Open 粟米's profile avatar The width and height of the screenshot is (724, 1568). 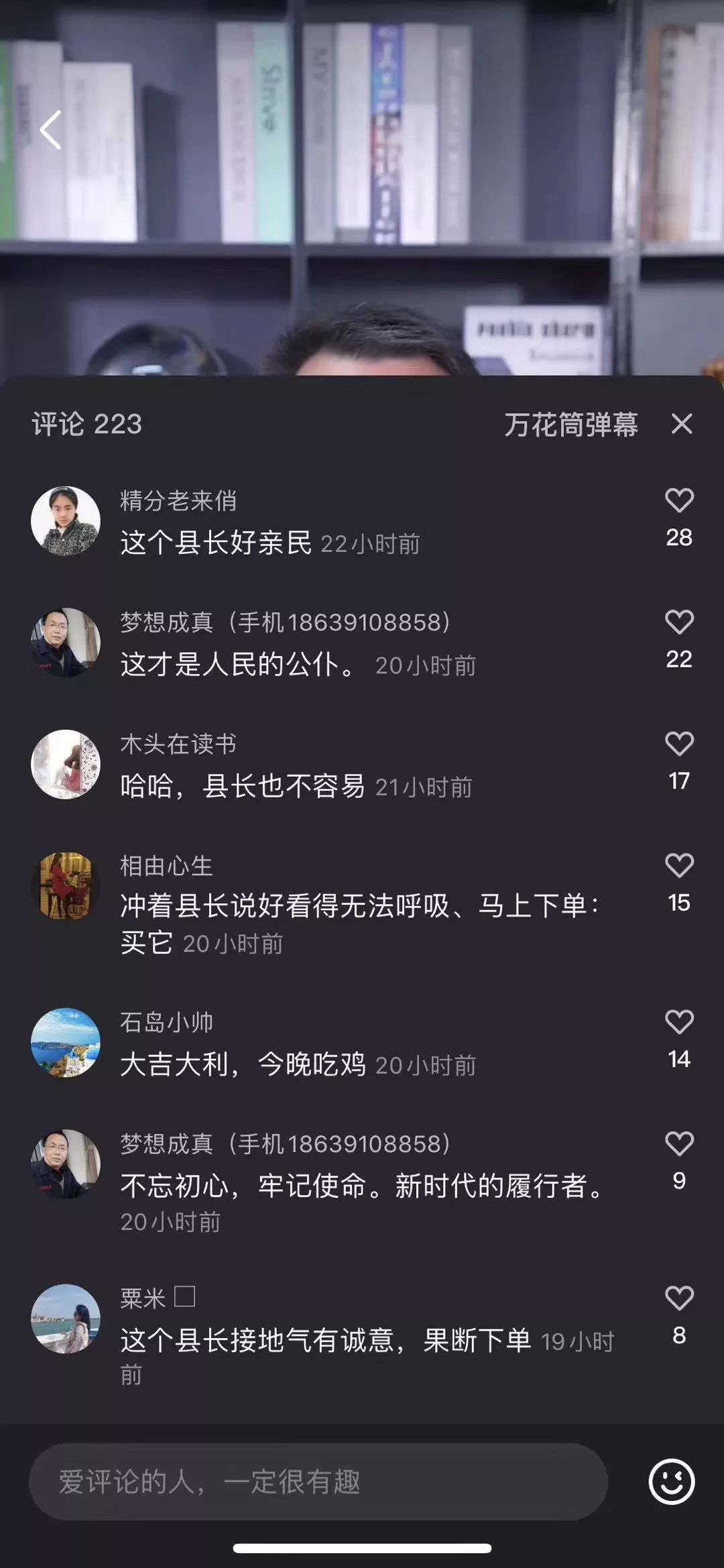tap(66, 1319)
